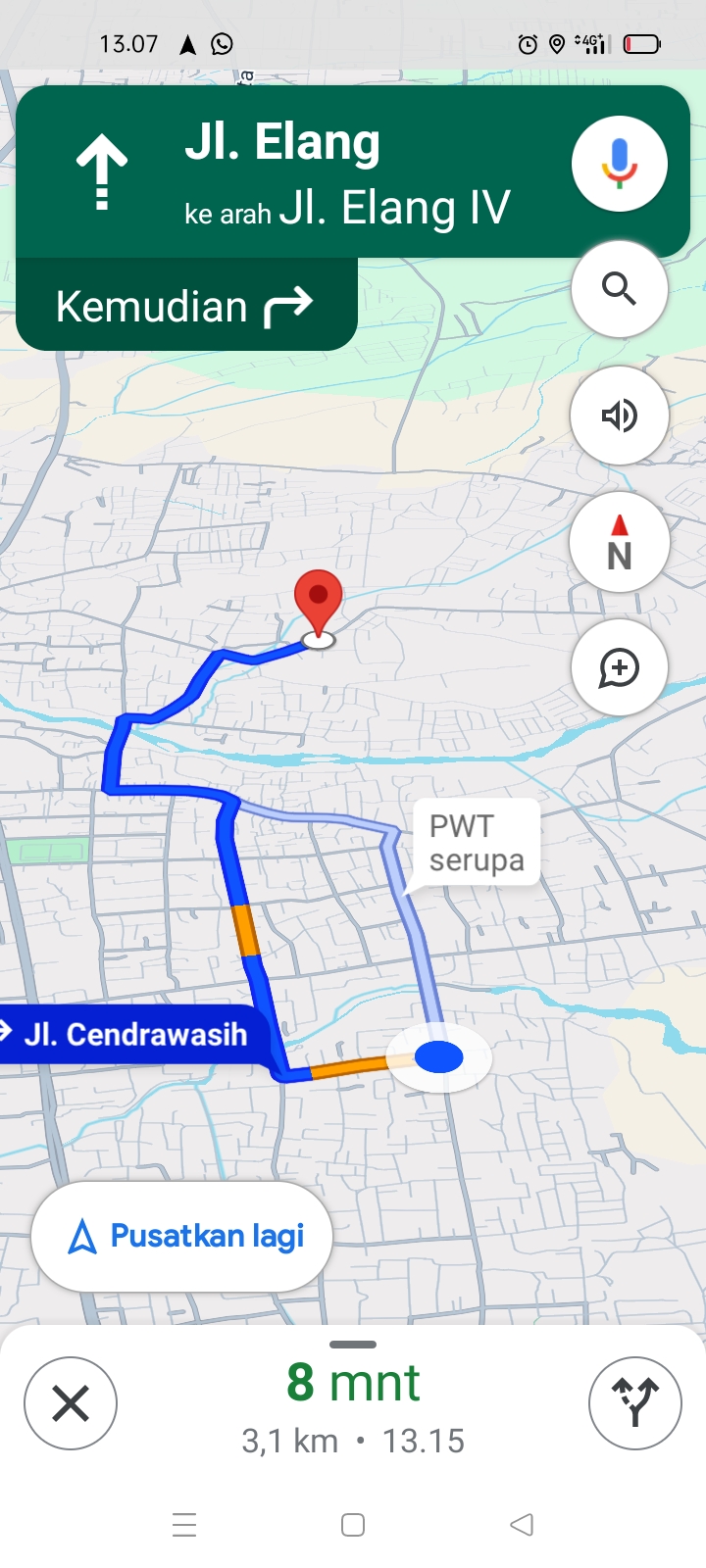Viewport: 706px width, 1568px height.
Task: Select the PWT serupa alternate route
Action: [x=477, y=843]
